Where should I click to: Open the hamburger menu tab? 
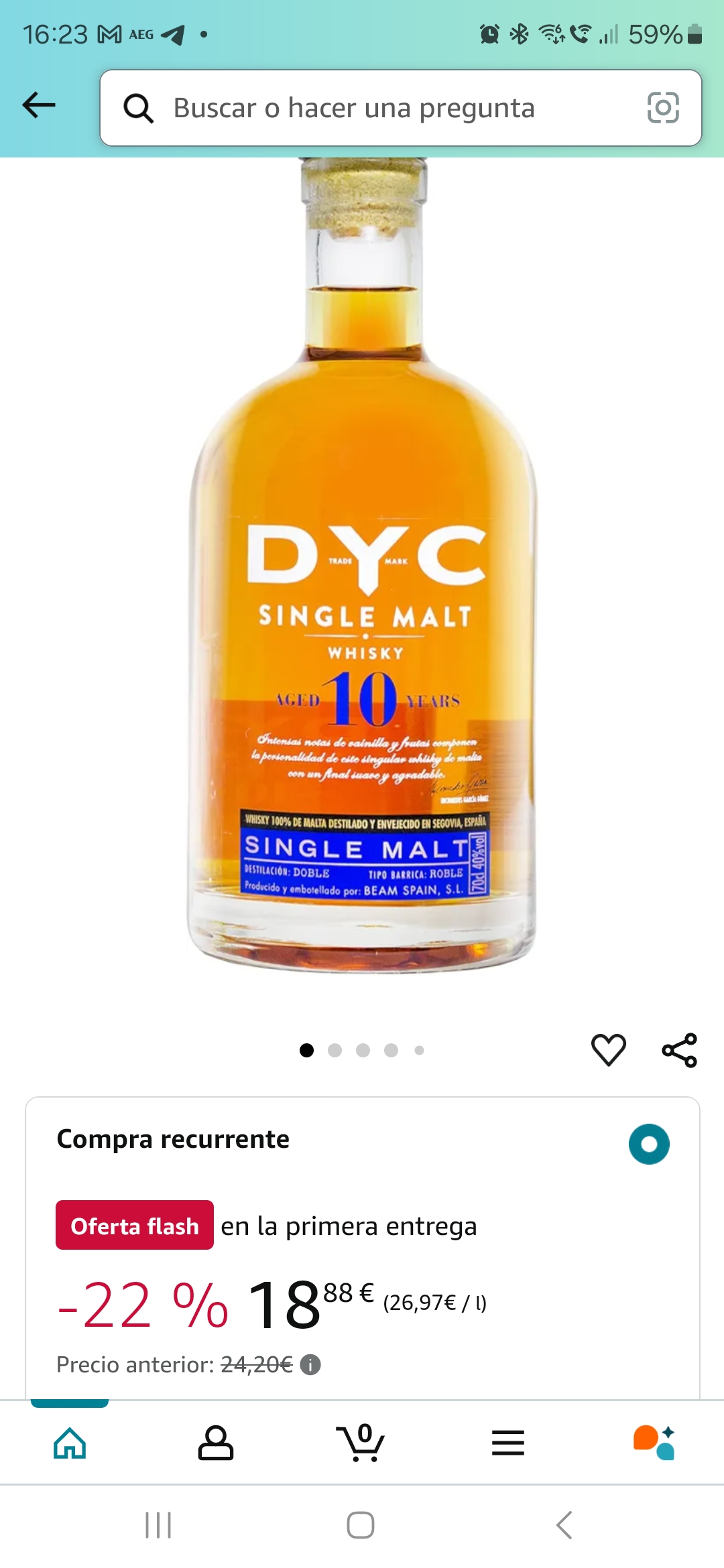[507, 1443]
